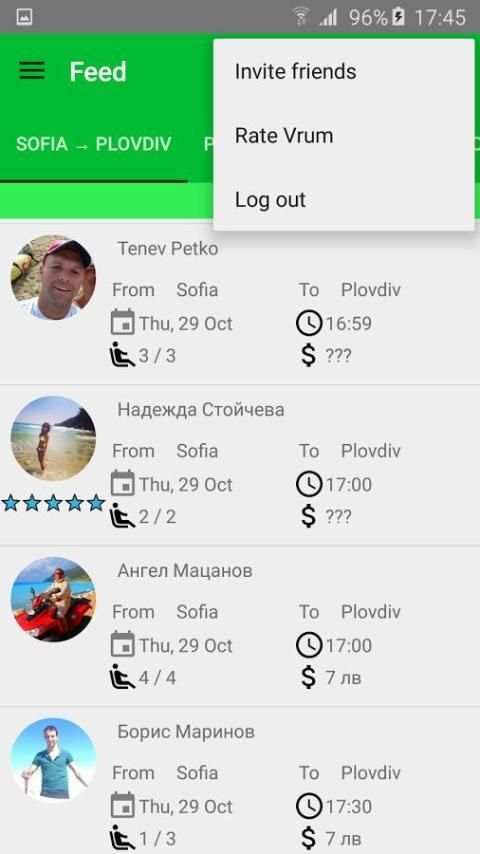Open Борис Маринов's ride listing
Image resolution: width=480 pixels, height=854 pixels.
pos(240,780)
